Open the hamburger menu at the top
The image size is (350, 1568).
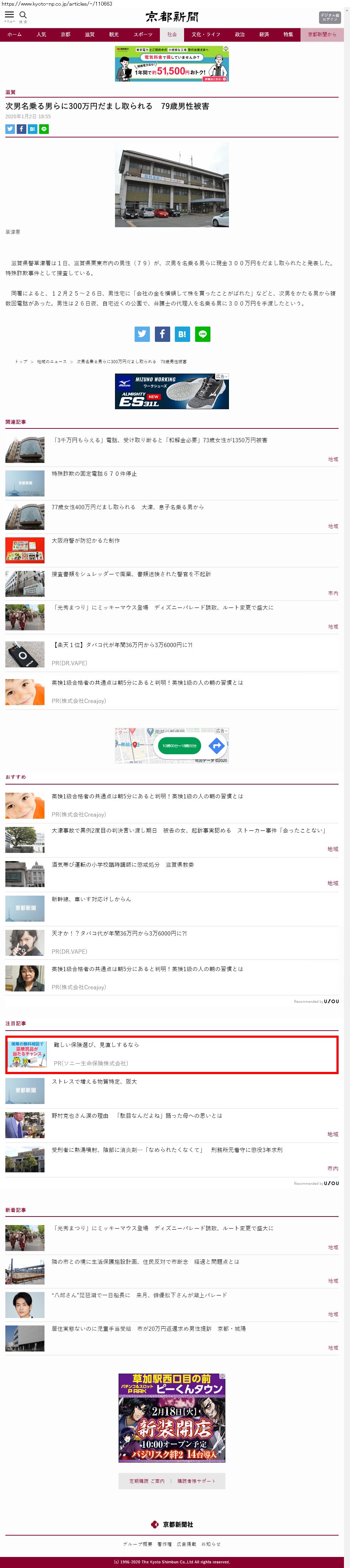pos(9,15)
